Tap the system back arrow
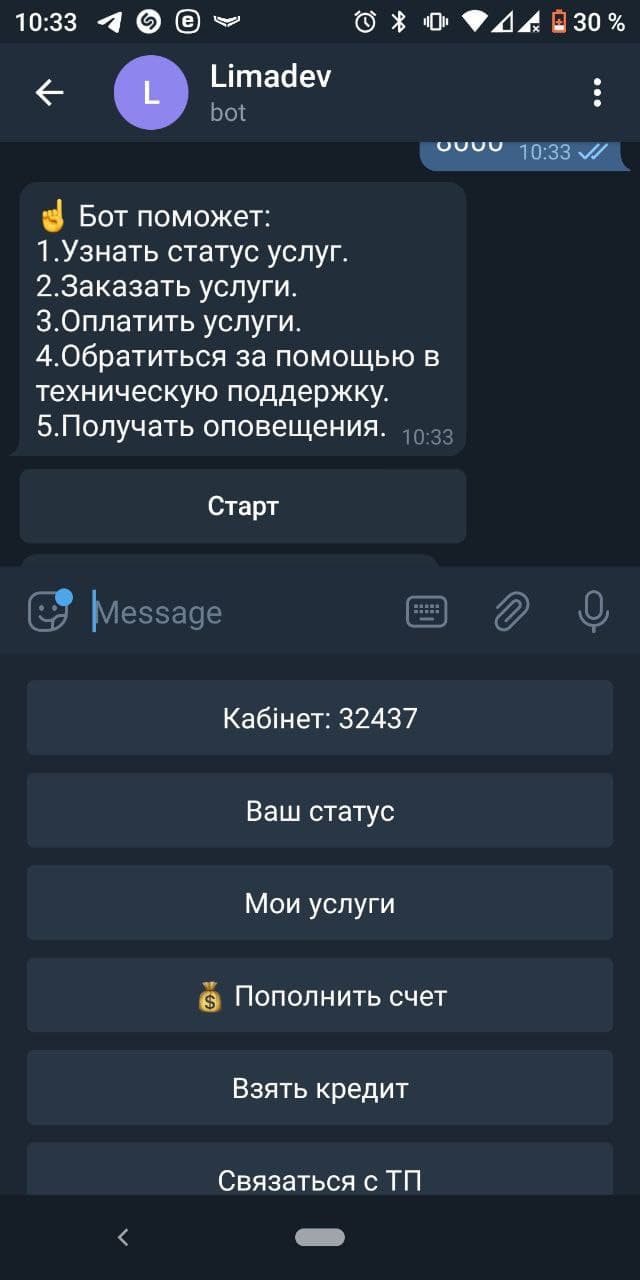This screenshot has width=640, height=1280. pos(123,1238)
